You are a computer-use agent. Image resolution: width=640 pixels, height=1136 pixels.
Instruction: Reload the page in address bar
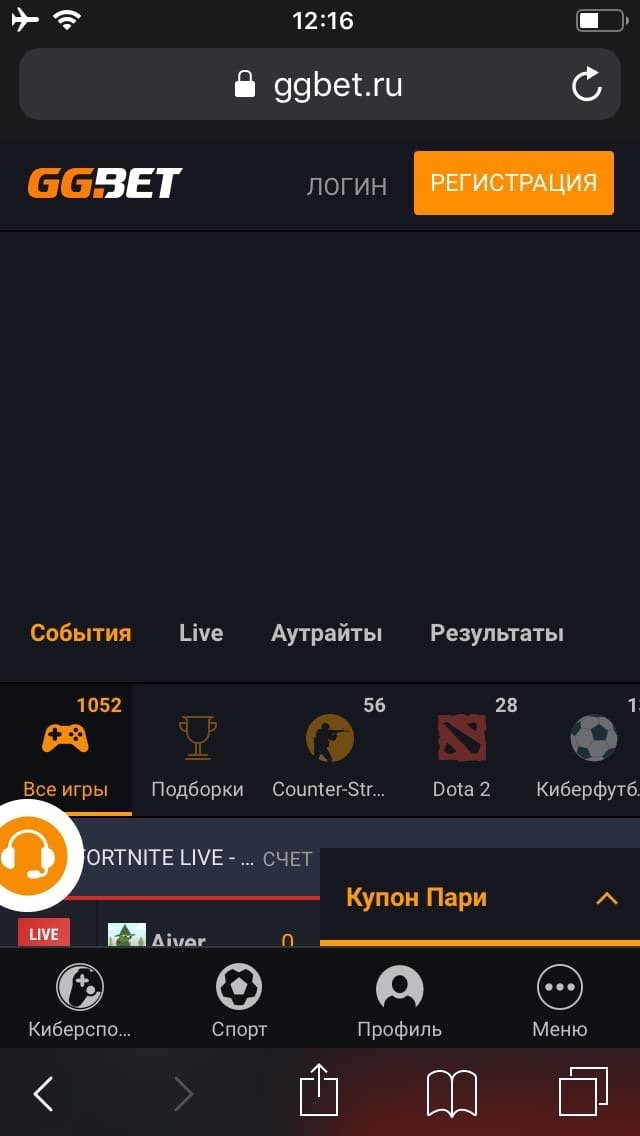(587, 85)
